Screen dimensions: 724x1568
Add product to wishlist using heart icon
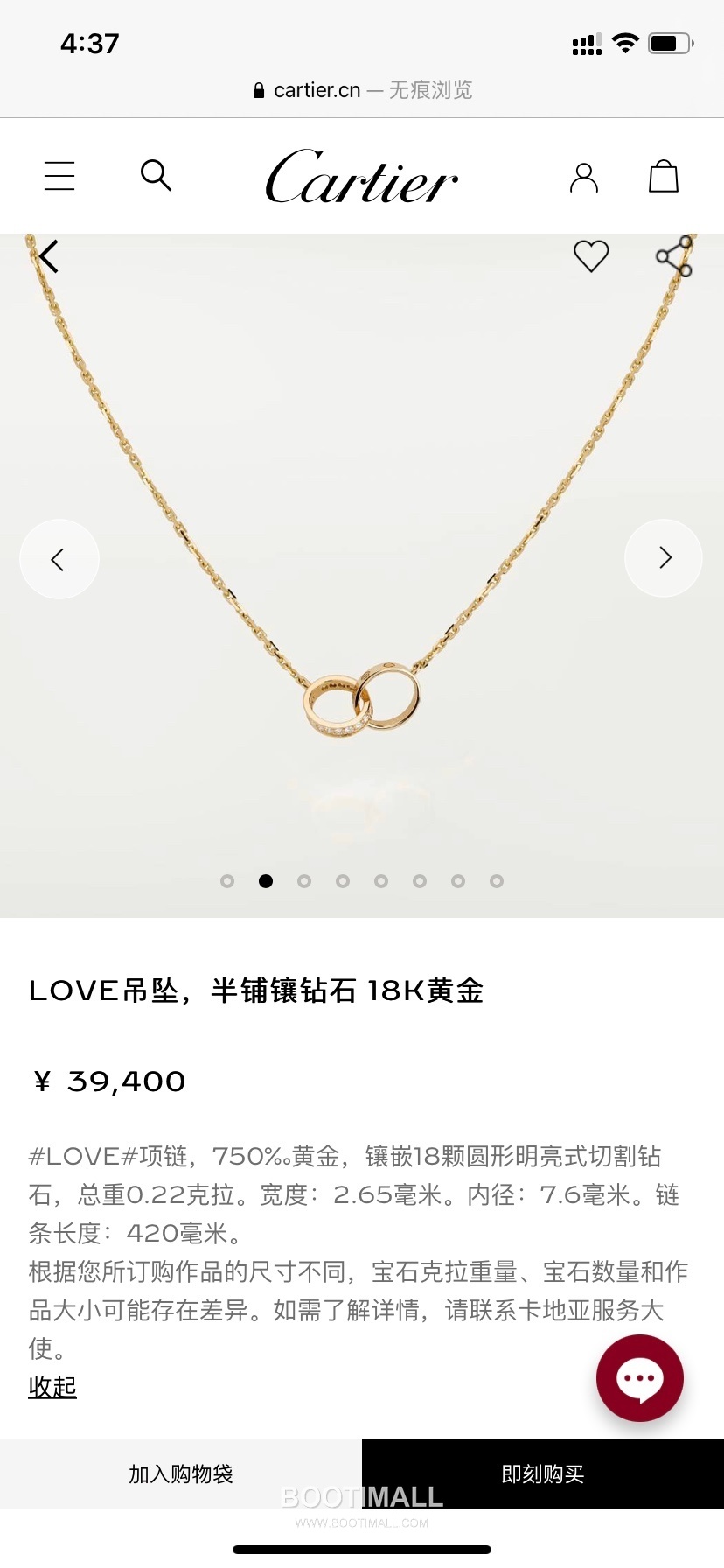[591, 255]
